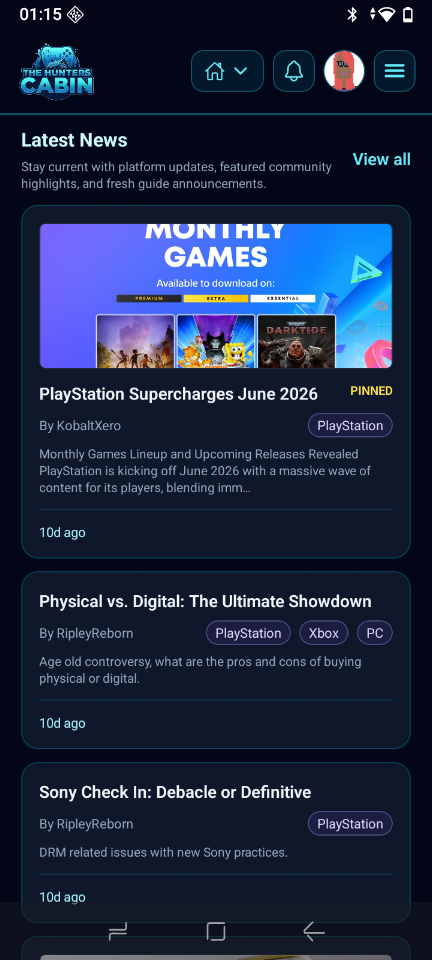Screen dimensions: 432x960
Task: Open the PlayStation Supercharges June 2026 article
Action: 178,394
